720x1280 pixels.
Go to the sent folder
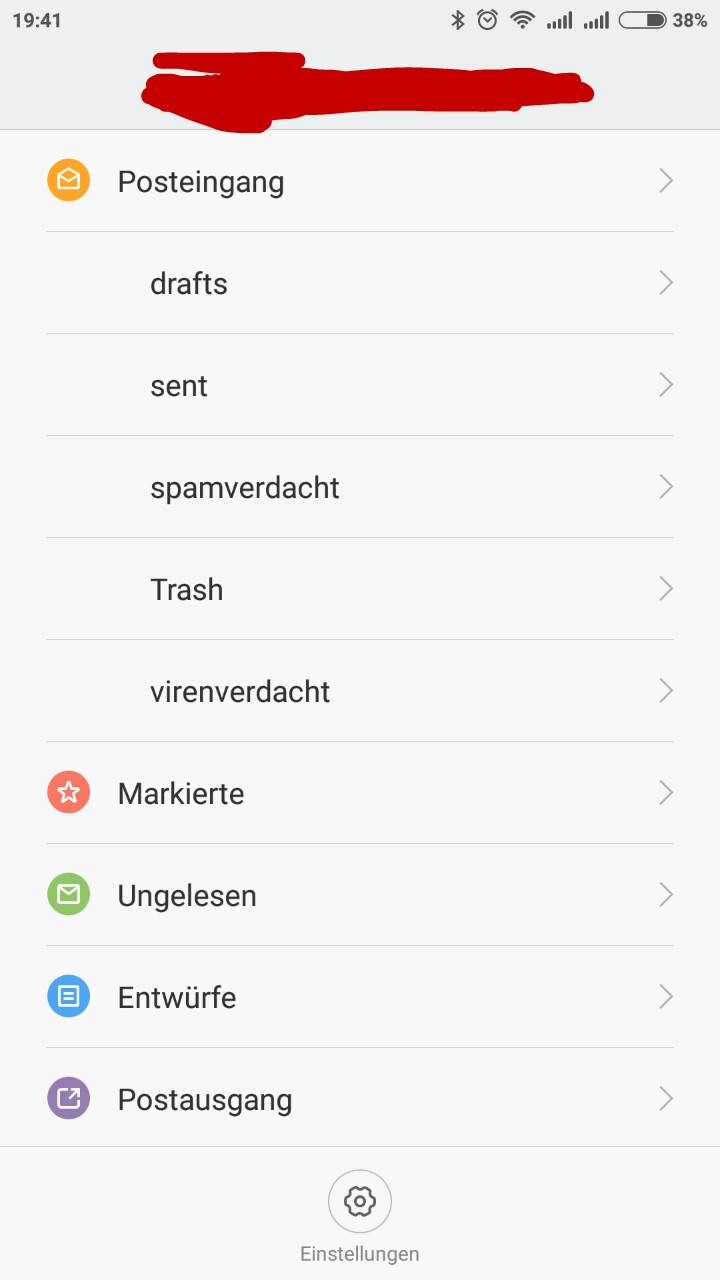pyautogui.click(x=360, y=385)
